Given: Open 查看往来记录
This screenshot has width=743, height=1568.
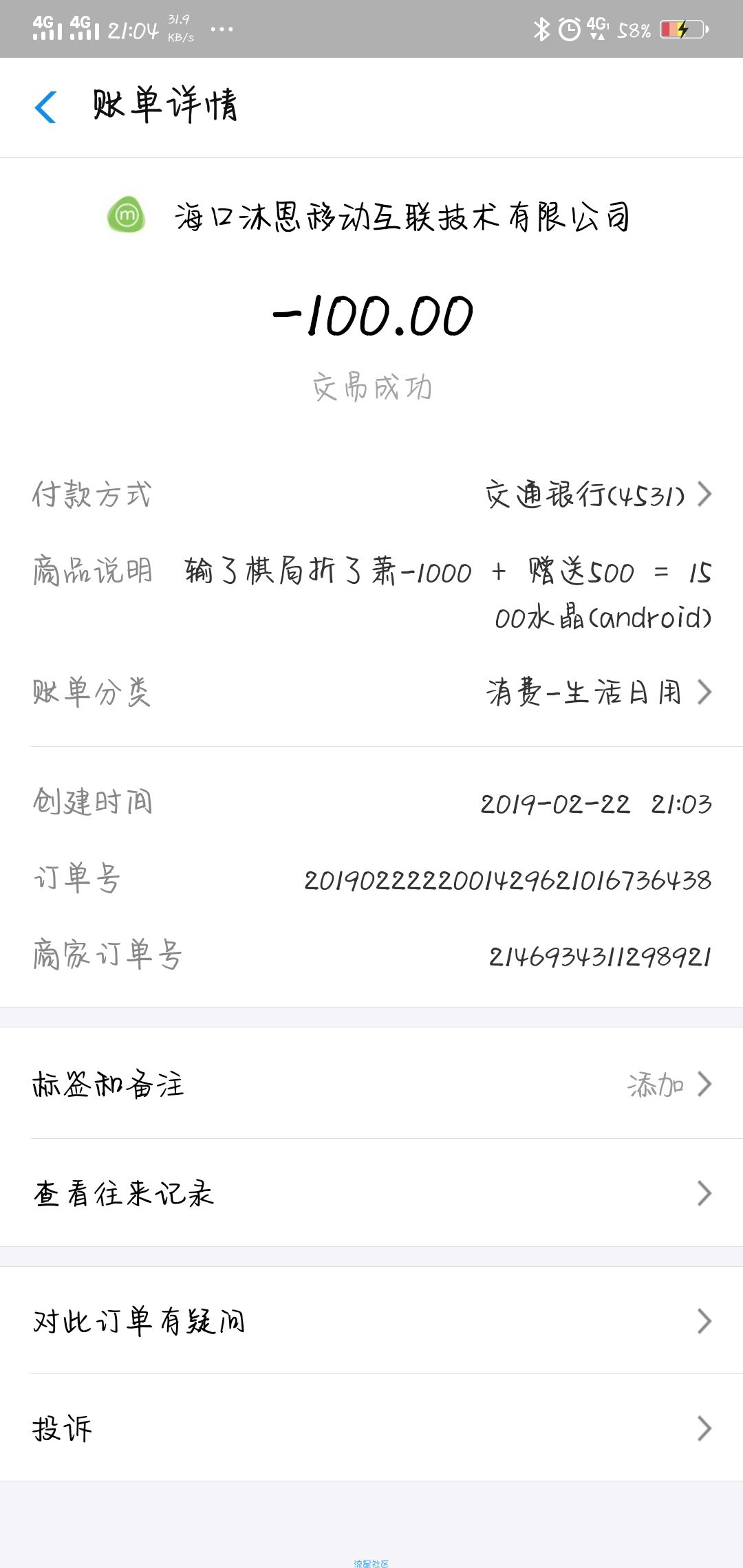Looking at the screenshot, I should pyautogui.click(x=371, y=1193).
